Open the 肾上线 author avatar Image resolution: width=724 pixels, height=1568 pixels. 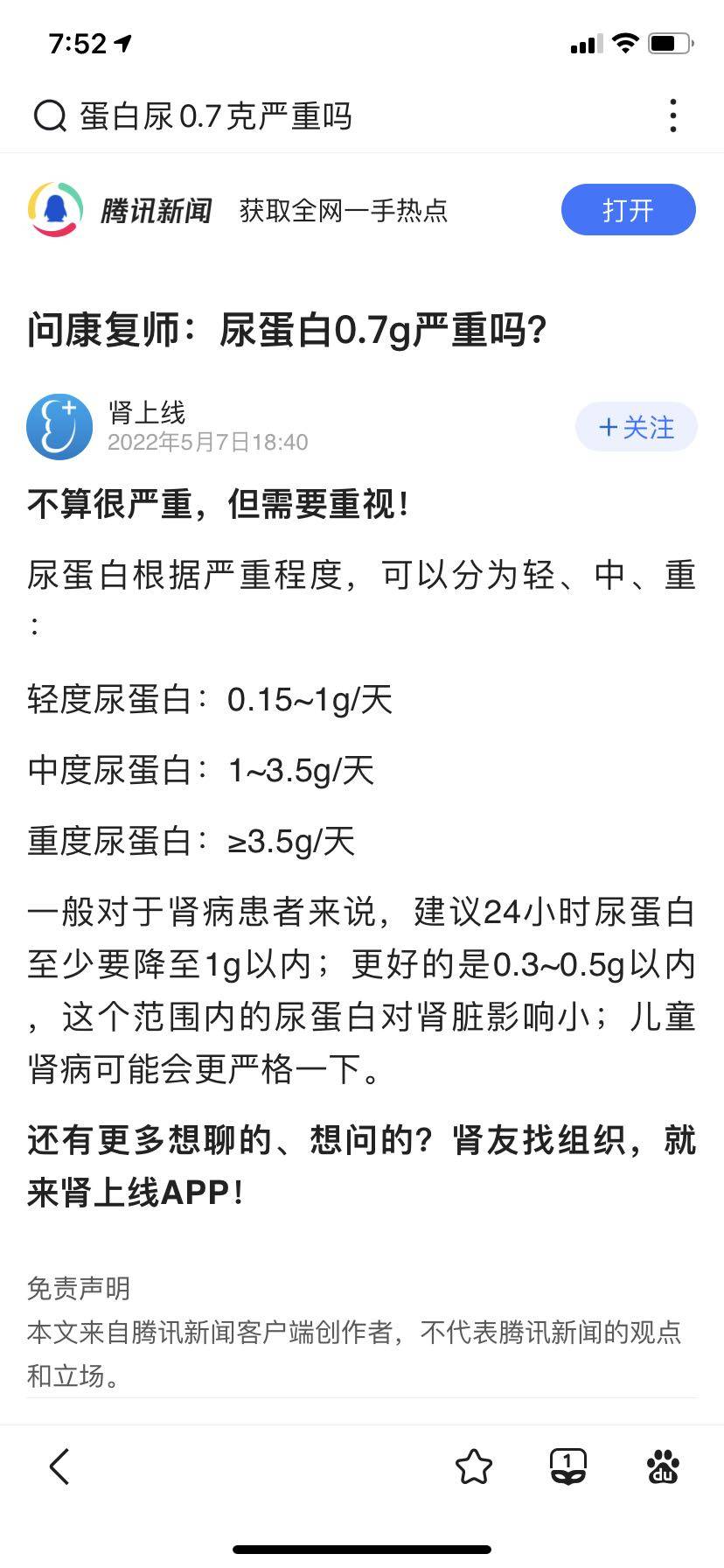[x=59, y=427]
